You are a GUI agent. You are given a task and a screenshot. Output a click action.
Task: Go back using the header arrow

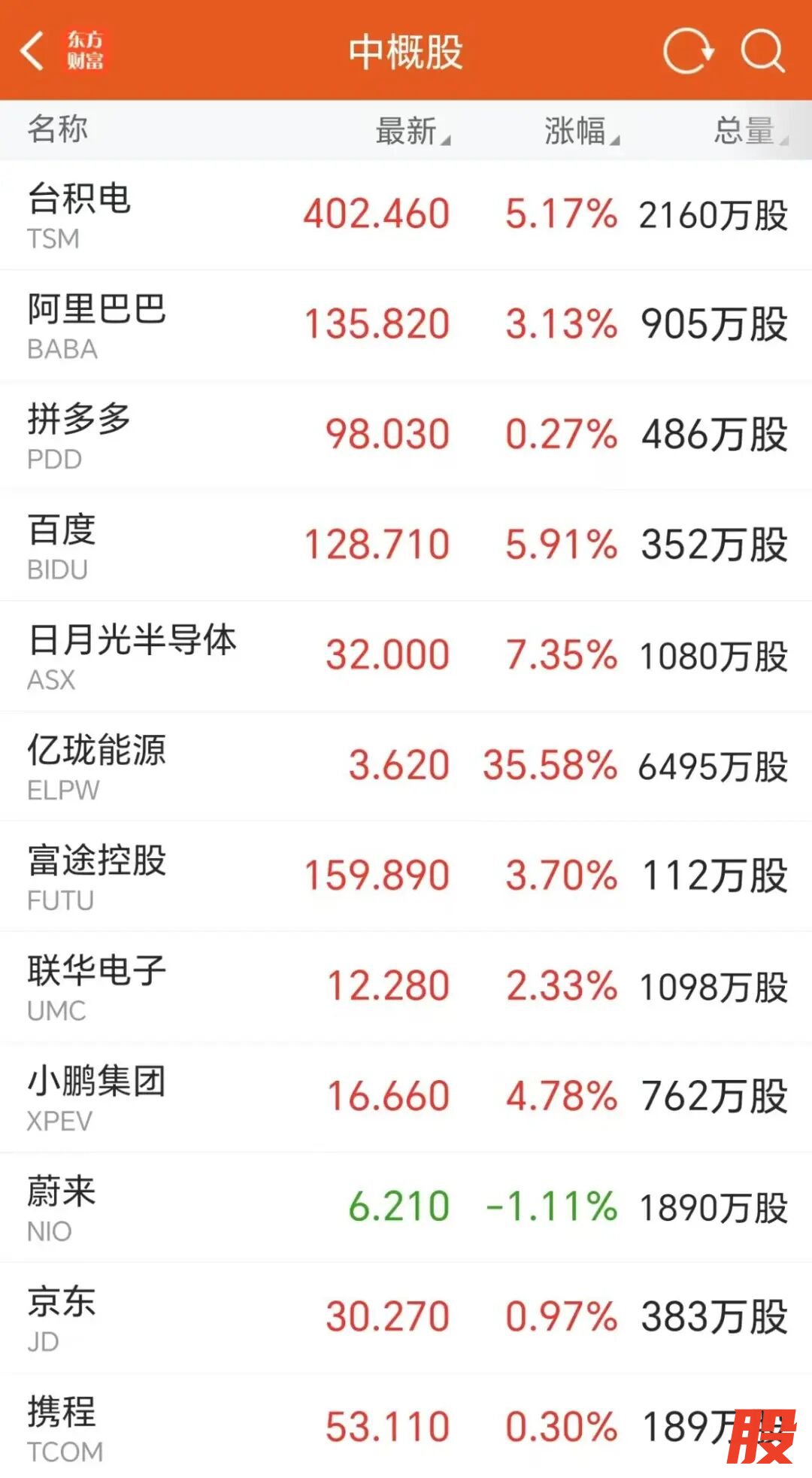[x=33, y=51]
